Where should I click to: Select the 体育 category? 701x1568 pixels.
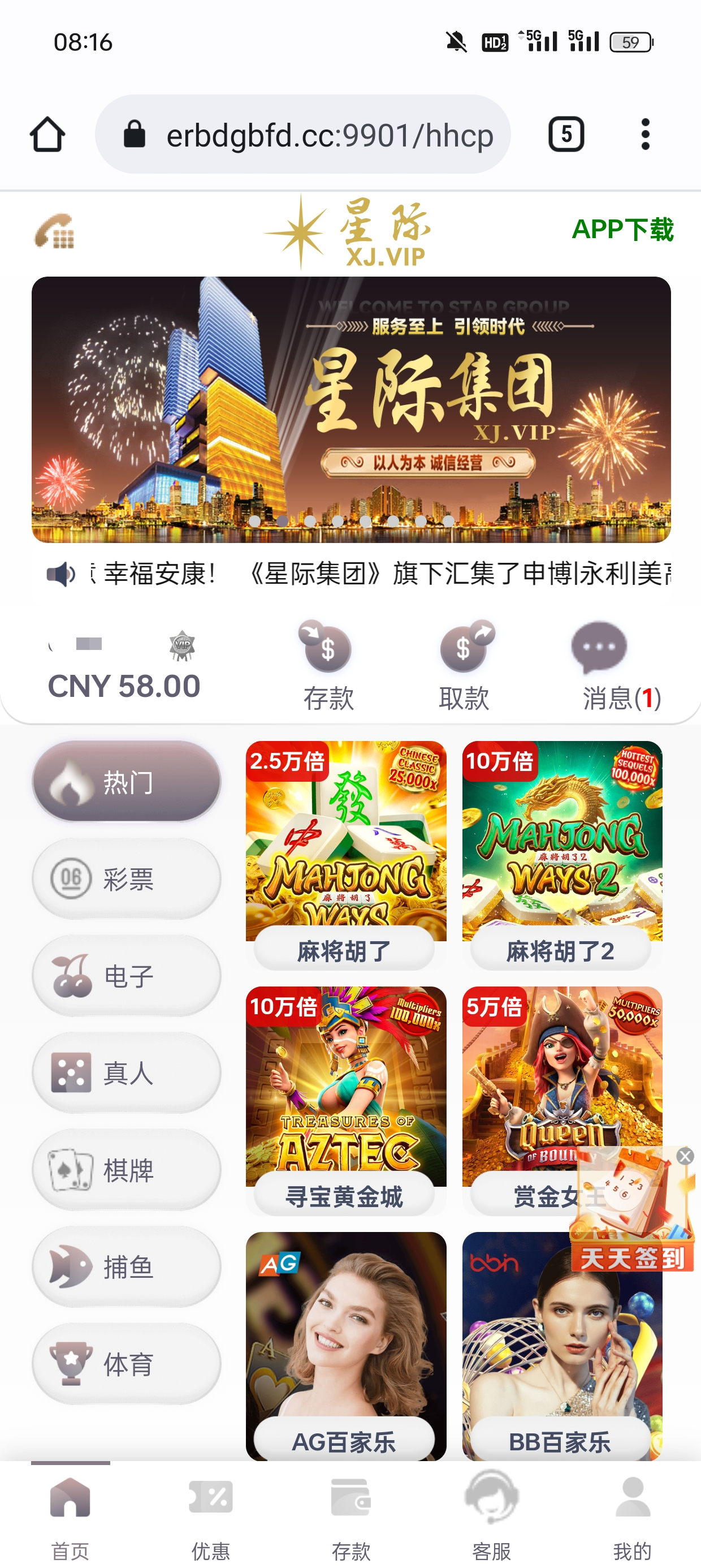pyautogui.click(x=127, y=1363)
